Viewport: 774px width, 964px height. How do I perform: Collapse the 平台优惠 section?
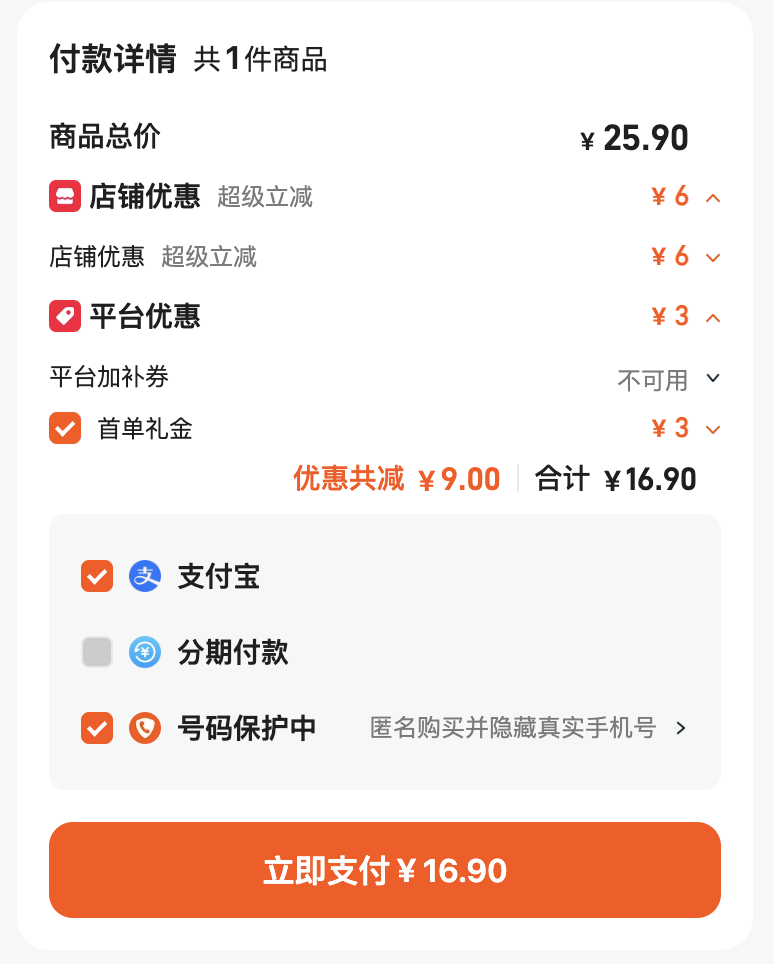click(x=713, y=318)
